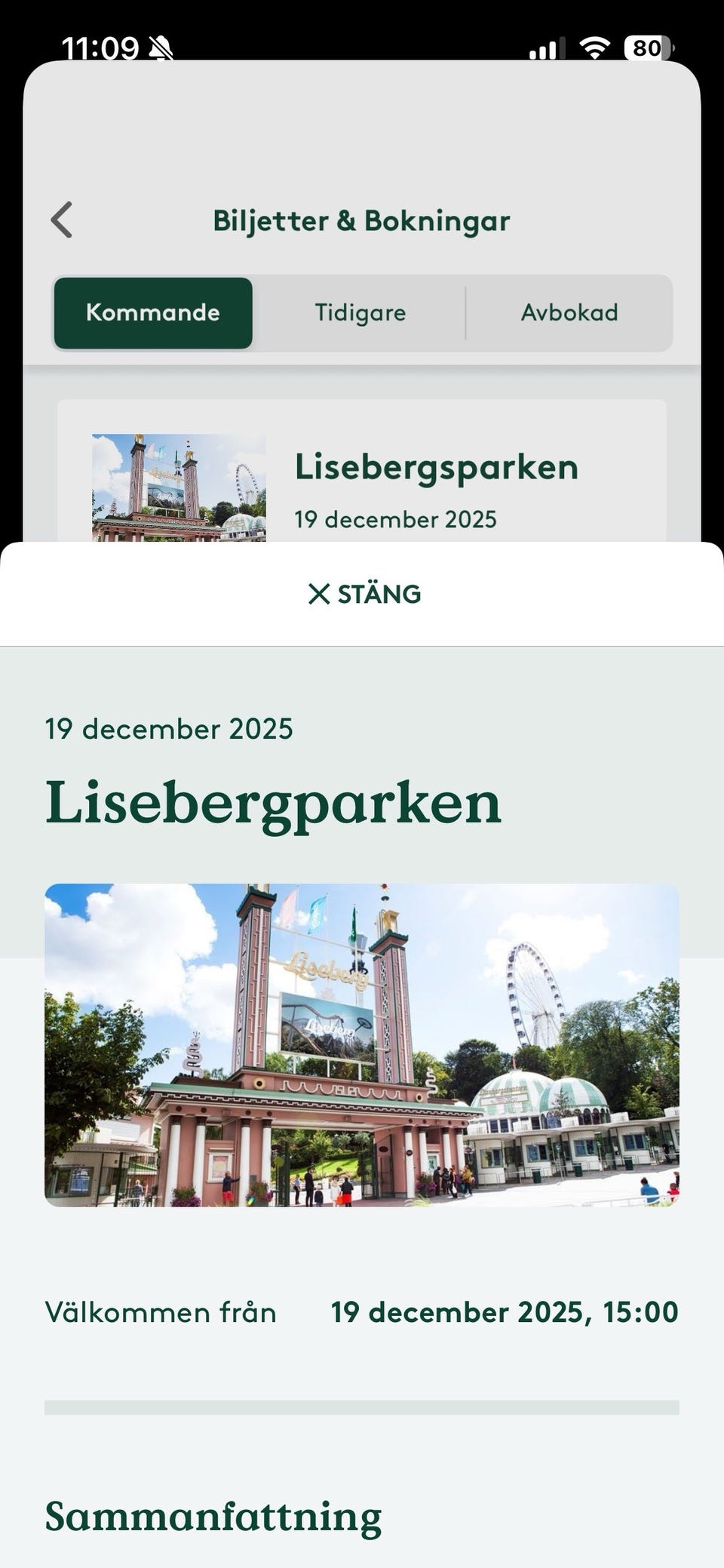Tap the X icon next to STÄNG
Viewport: 724px width, 1568px height.
[320, 594]
